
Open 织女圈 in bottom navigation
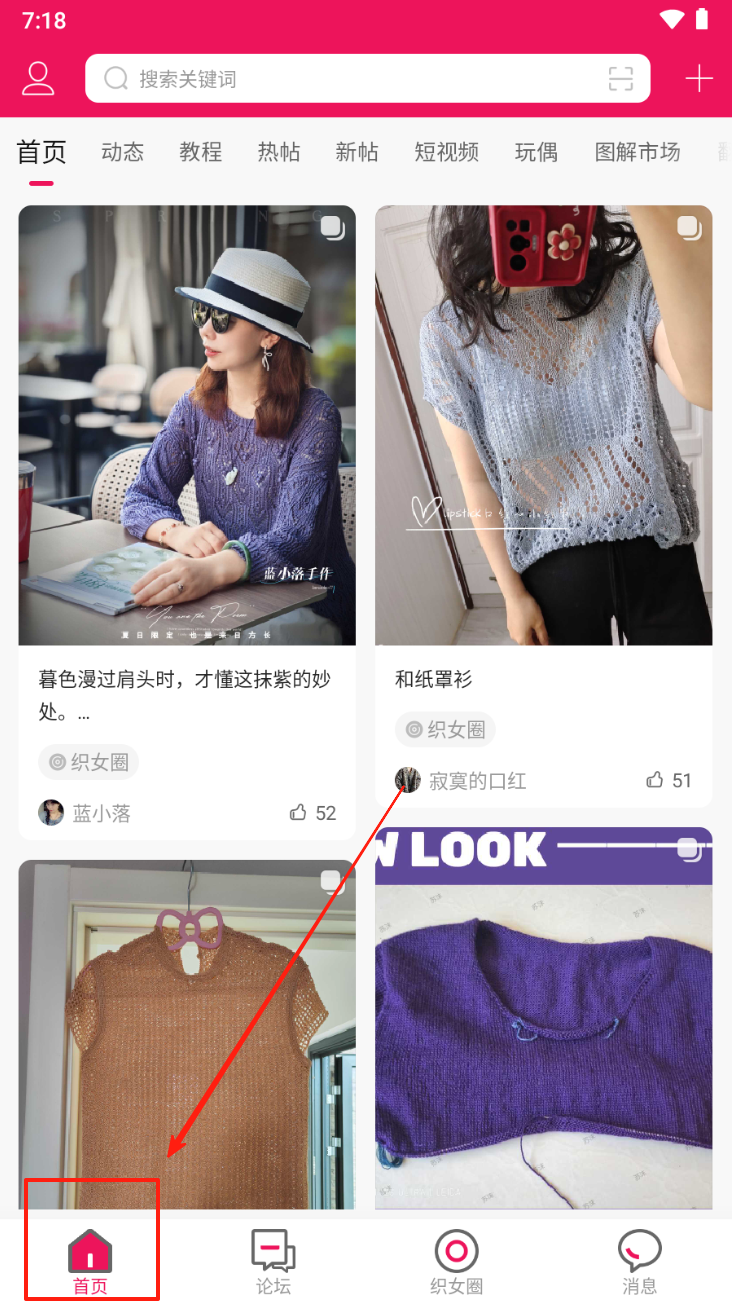[456, 1262]
